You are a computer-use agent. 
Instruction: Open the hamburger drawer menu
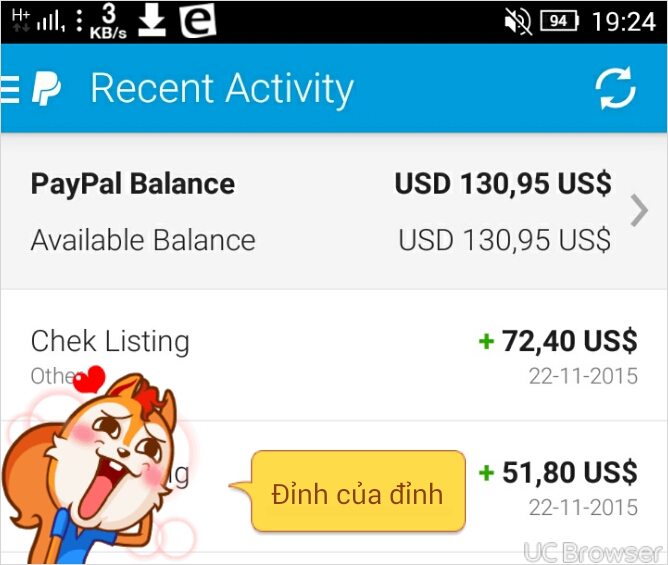click(10, 90)
